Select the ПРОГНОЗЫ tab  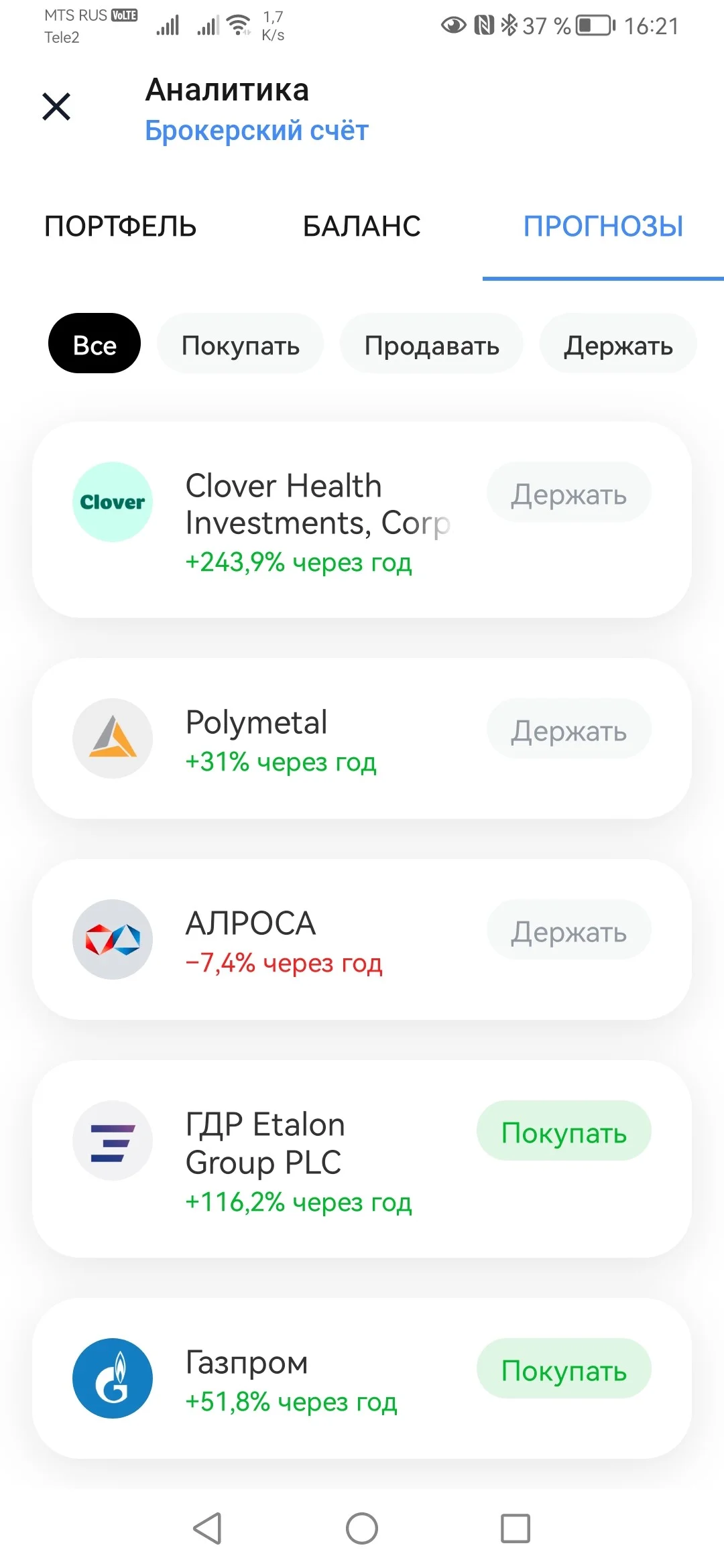click(x=603, y=226)
